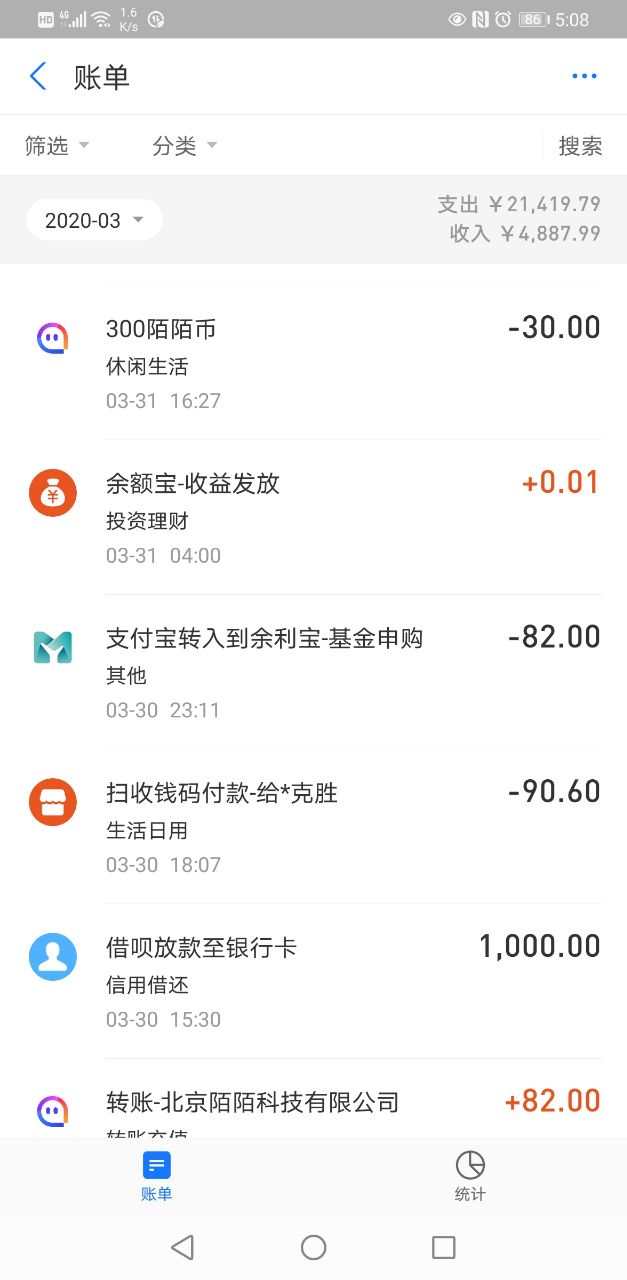The width and height of the screenshot is (627, 1280).
Task: Show recent apps with the square button
Action: [x=443, y=1247]
